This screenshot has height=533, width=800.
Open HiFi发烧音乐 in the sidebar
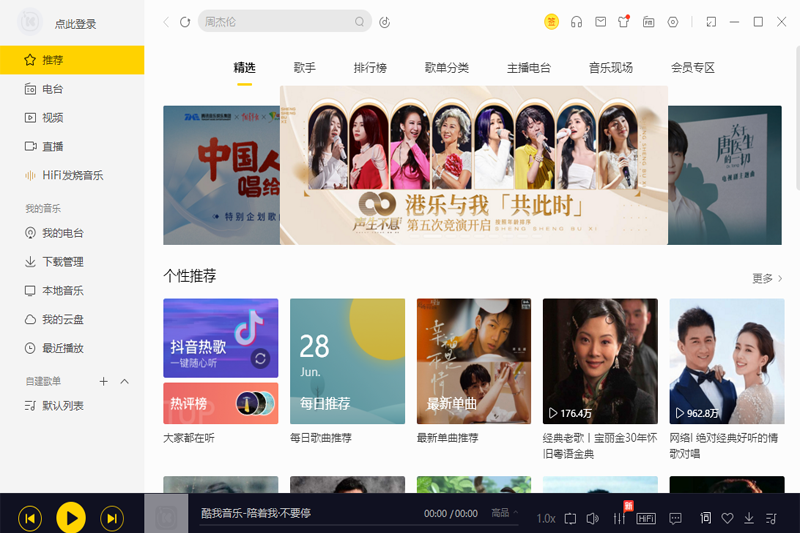pyautogui.click(x=72, y=175)
